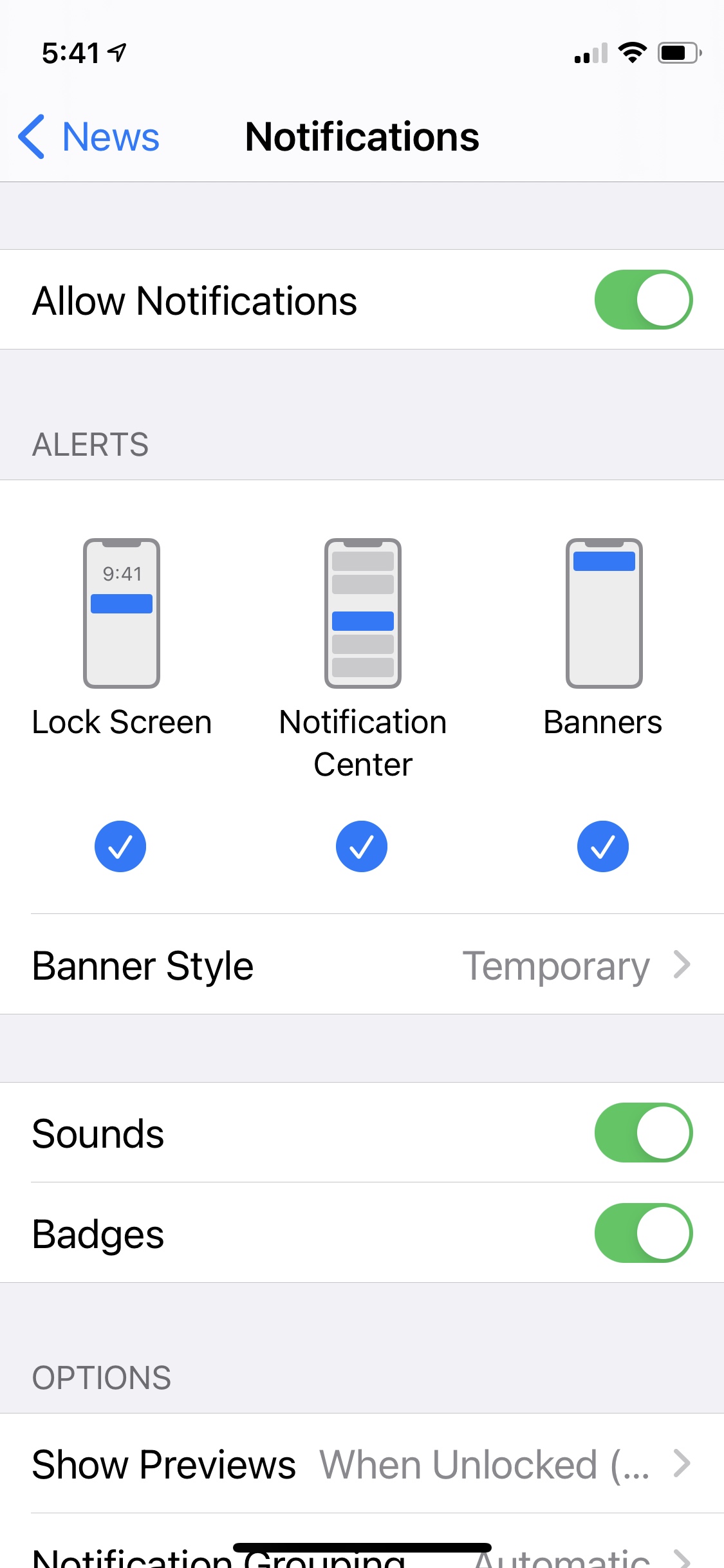This screenshot has width=724, height=1568.
Task: Turn off Allow Notifications
Action: click(x=643, y=300)
